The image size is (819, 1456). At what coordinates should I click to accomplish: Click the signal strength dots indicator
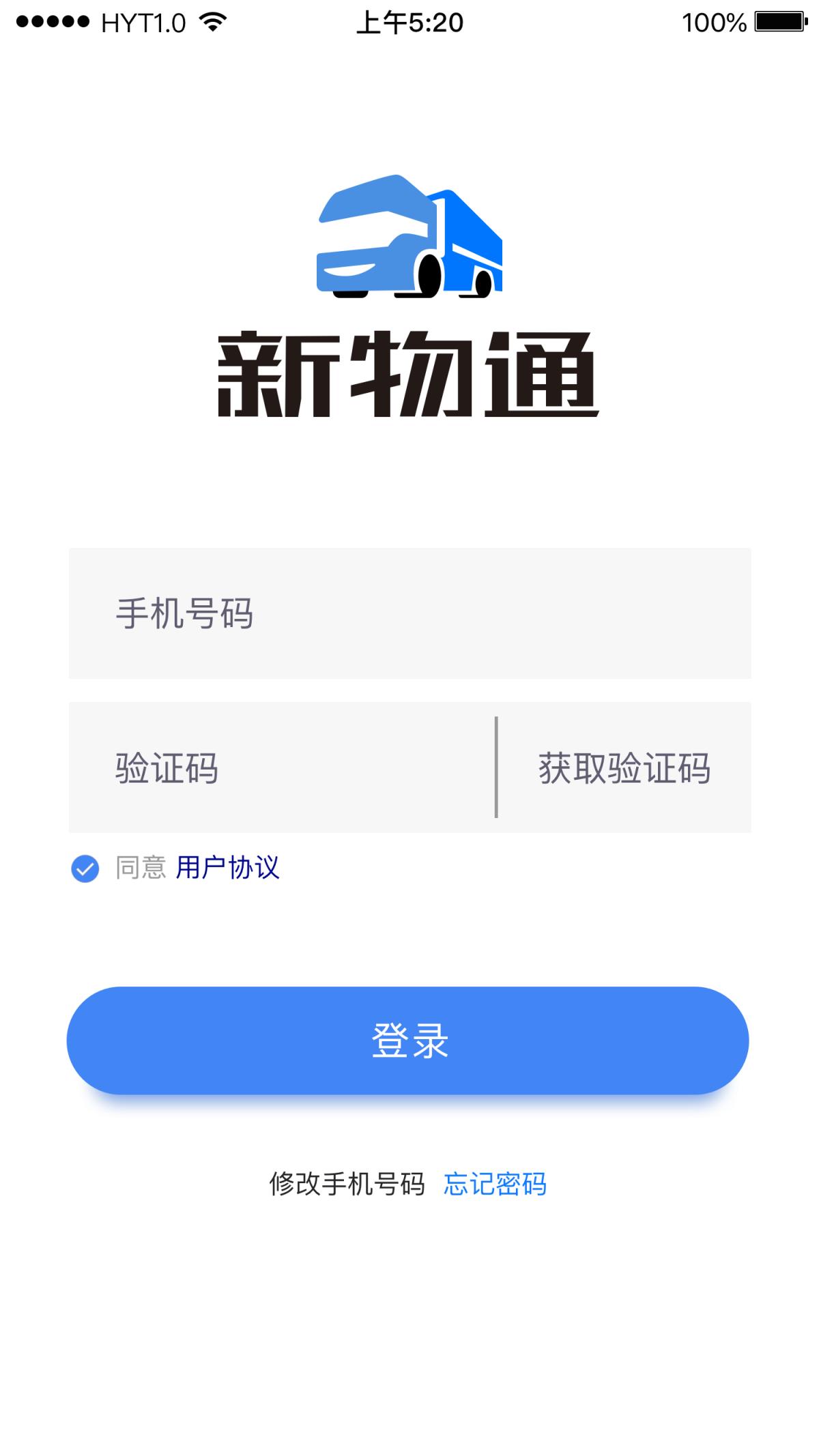pyautogui.click(x=51, y=21)
